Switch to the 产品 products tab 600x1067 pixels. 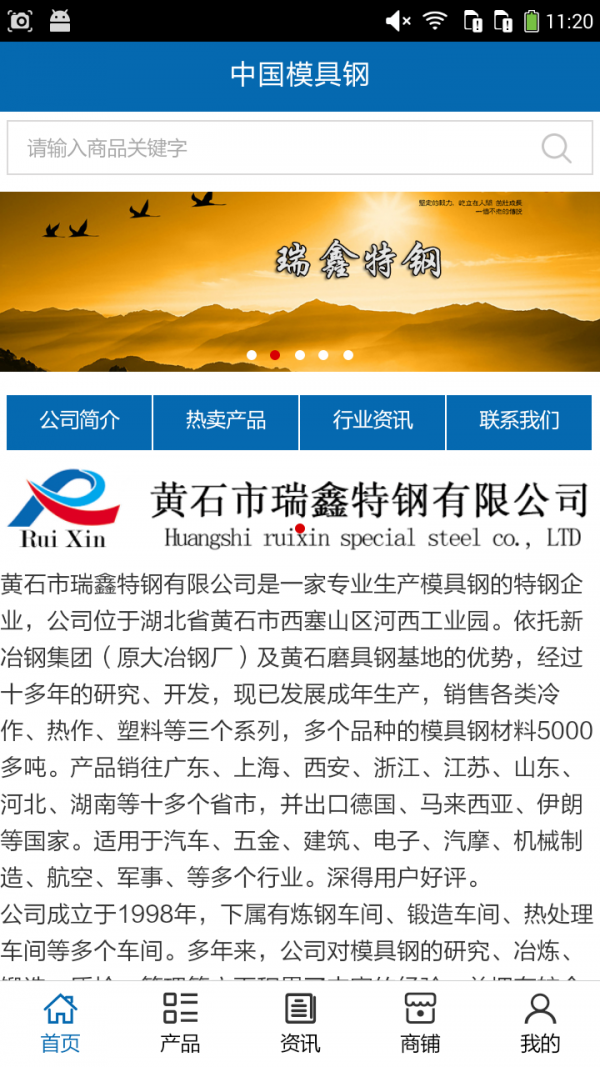click(180, 1023)
